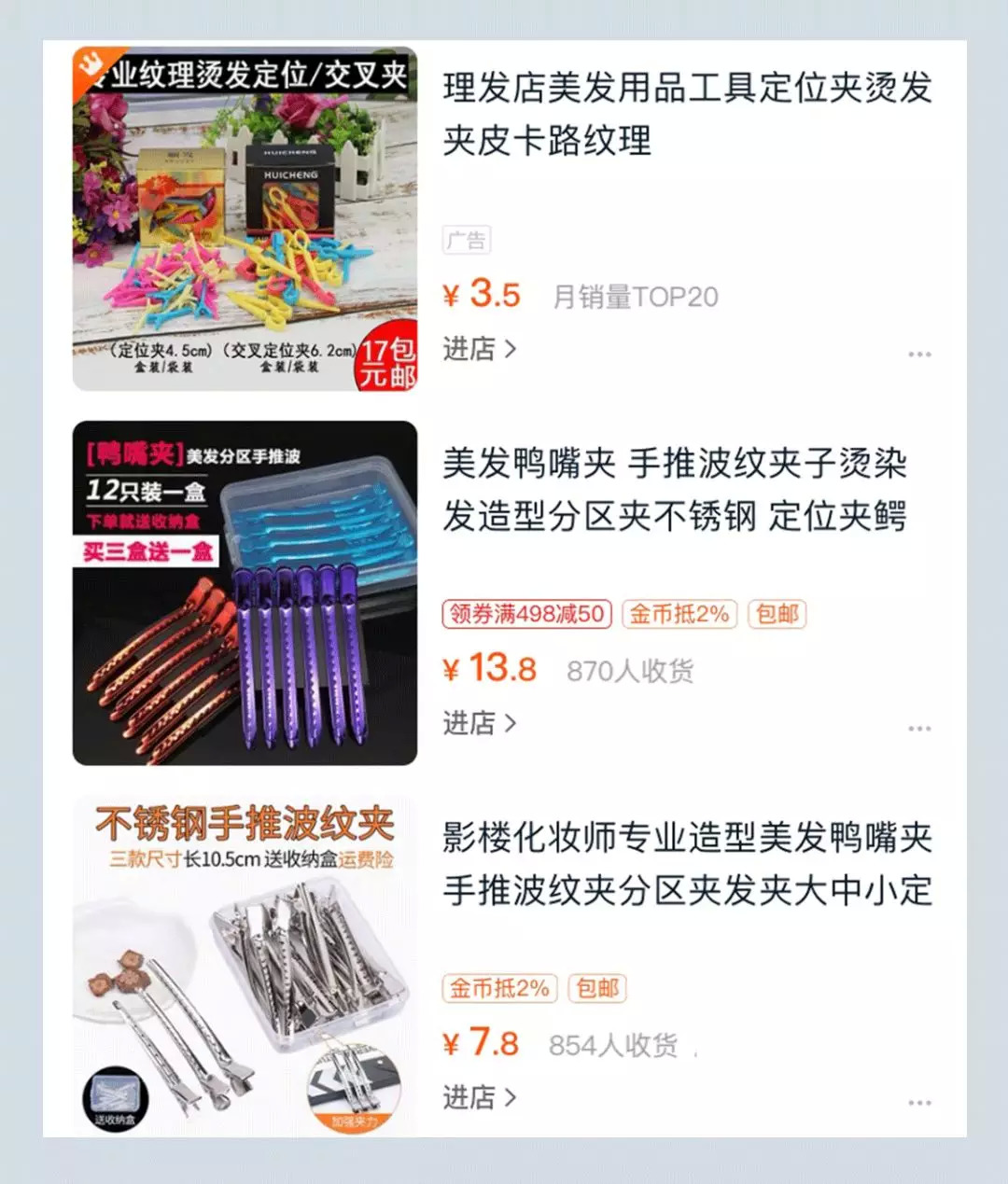Expand third listing's 进店 chevron
This screenshot has height=1184, width=1008.
511,1098
